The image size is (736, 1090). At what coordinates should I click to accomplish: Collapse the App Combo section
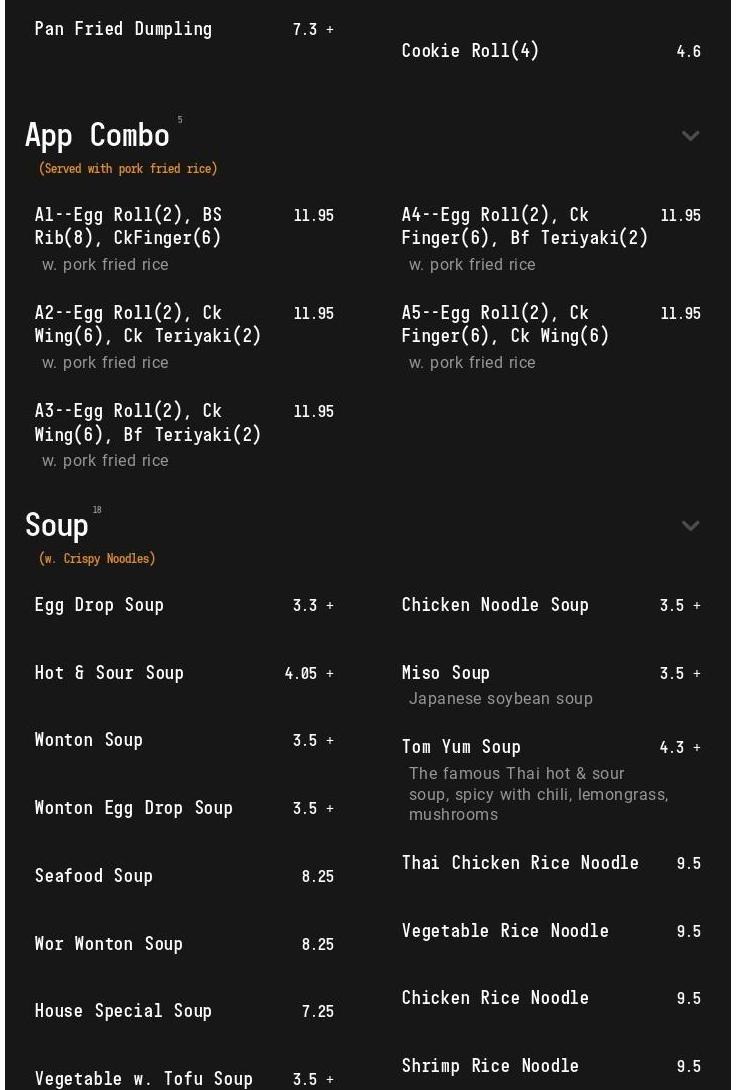click(x=690, y=136)
